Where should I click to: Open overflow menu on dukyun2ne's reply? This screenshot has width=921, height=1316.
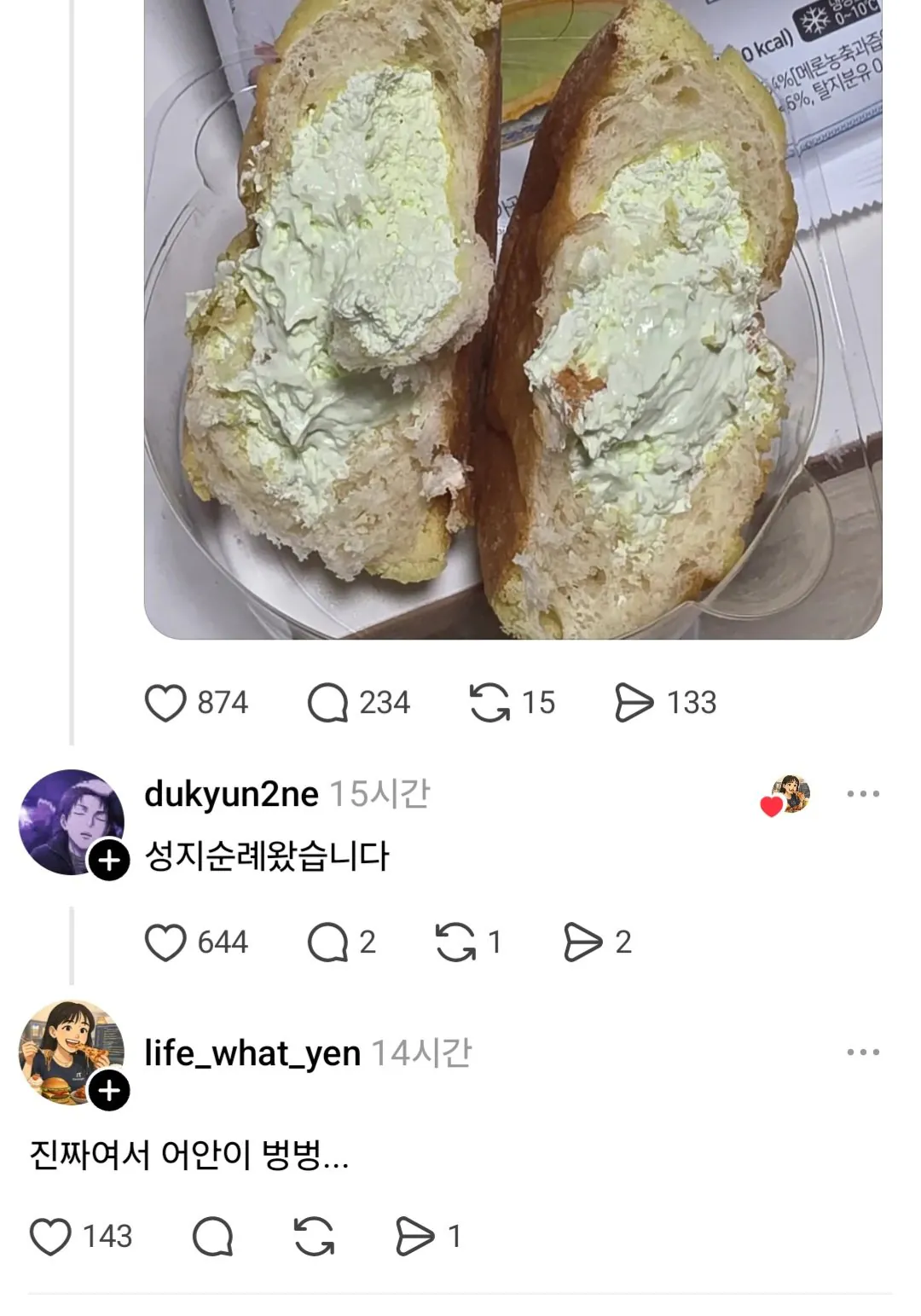click(863, 795)
